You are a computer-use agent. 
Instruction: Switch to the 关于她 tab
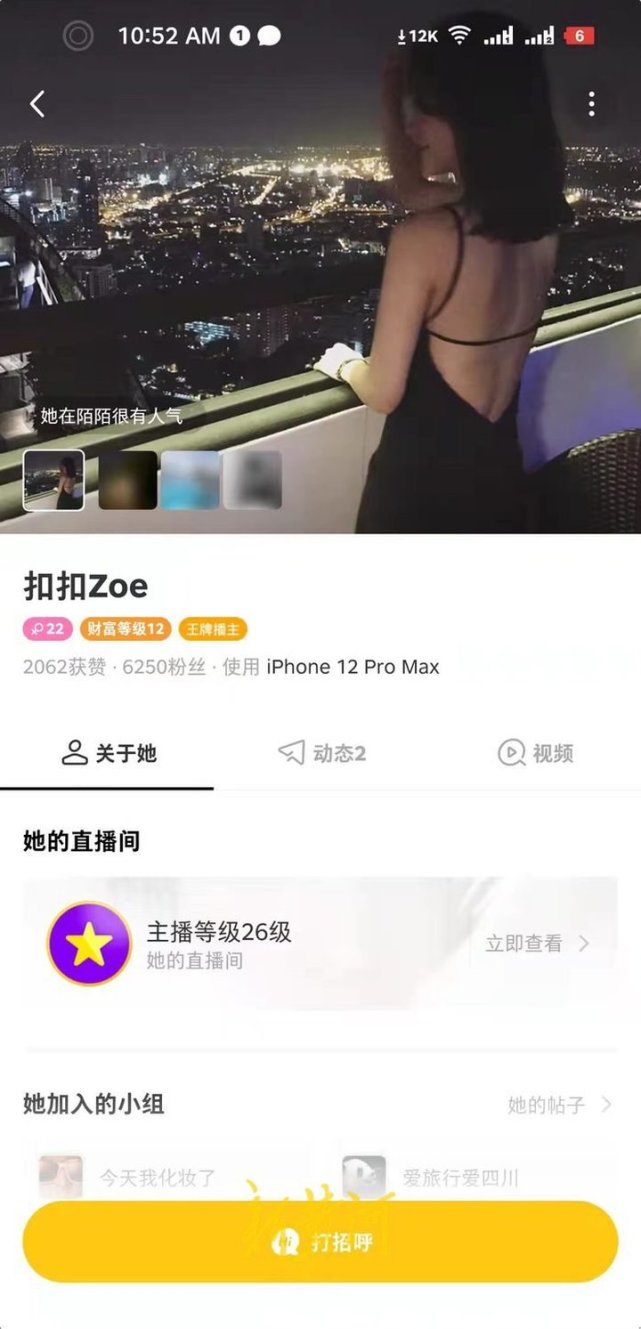[x=108, y=753]
